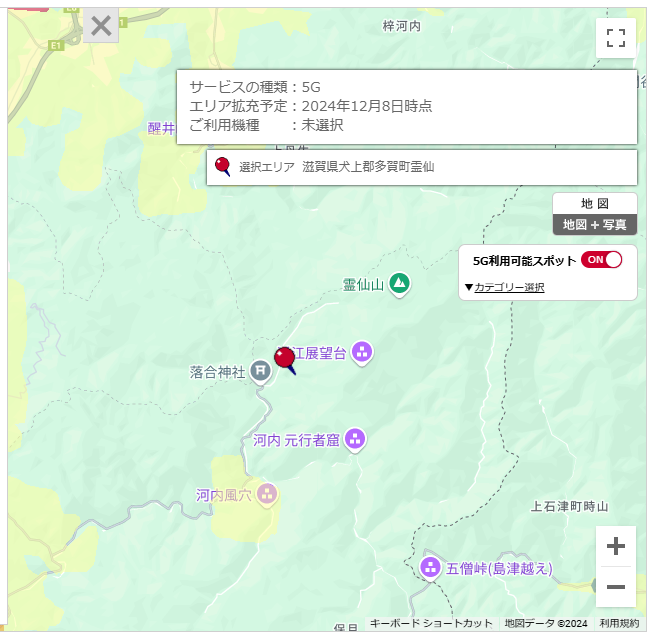This screenshot has height=637, width=659.
Task: Tap the red selected-area pin on the map
Action: point(285,358)
